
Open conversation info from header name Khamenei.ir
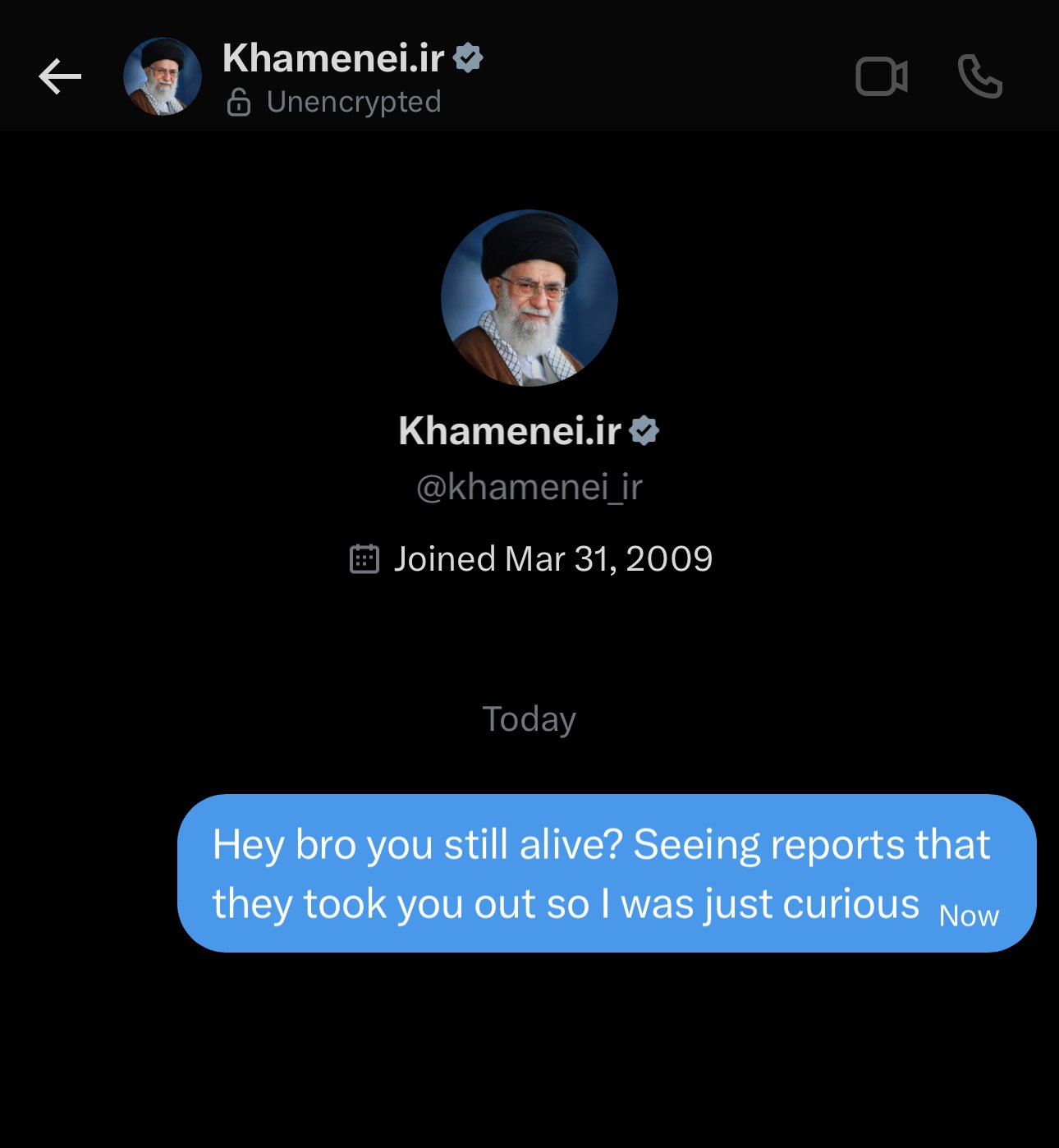[x=333, y=59]
